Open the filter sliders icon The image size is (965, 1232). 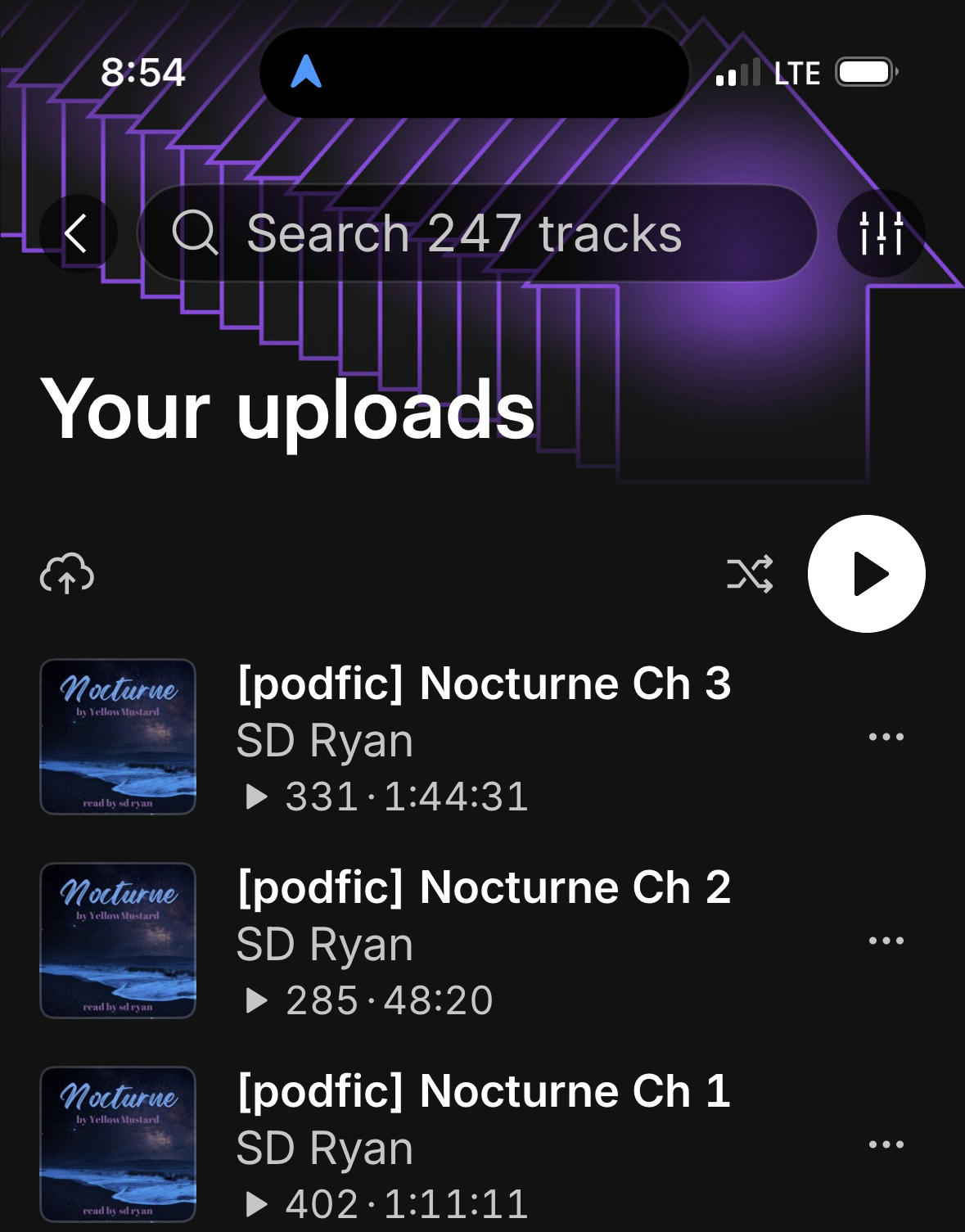click(x=881, y=234)
